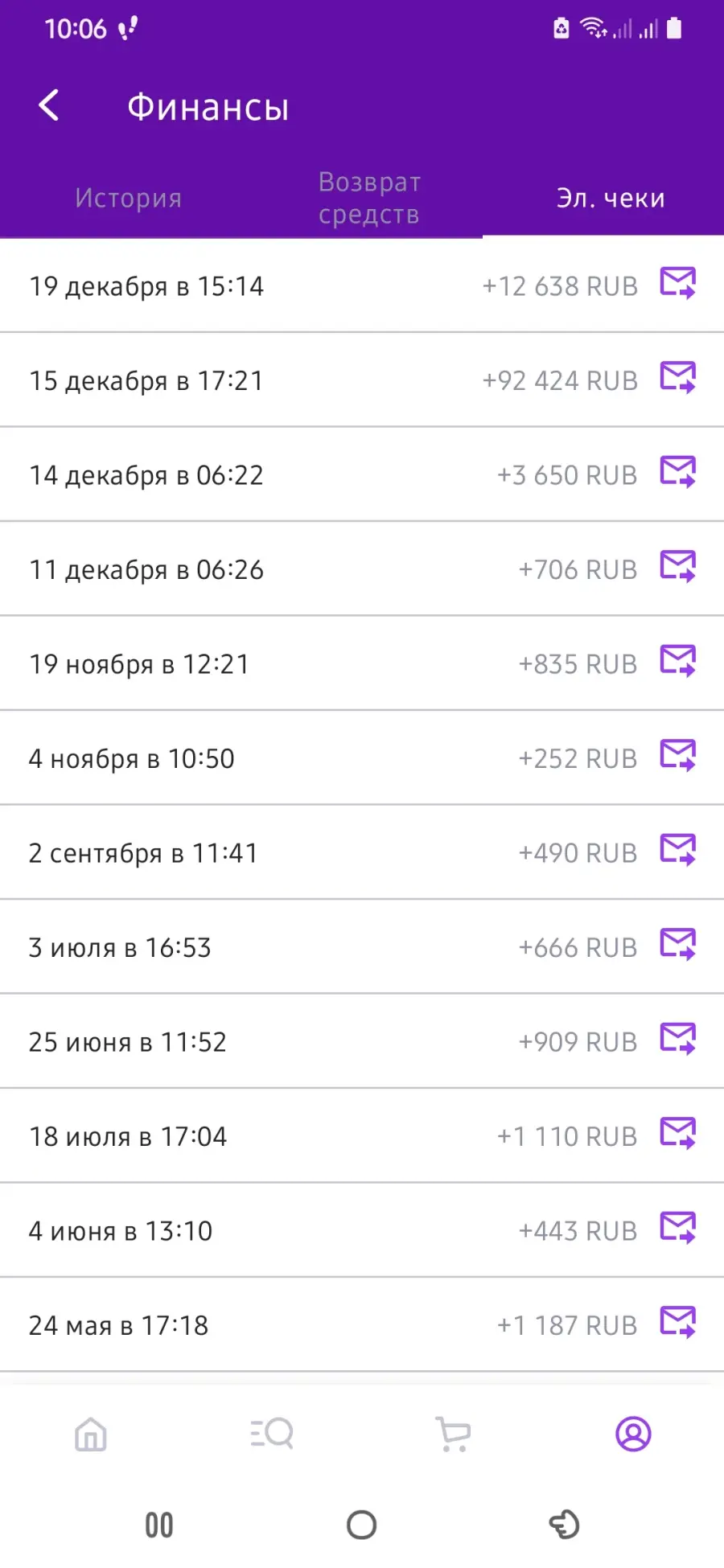724x1568 pixels.
Task: Send receipt for 24 мая +1 187 RUB
Action: tap(678, 1323)
